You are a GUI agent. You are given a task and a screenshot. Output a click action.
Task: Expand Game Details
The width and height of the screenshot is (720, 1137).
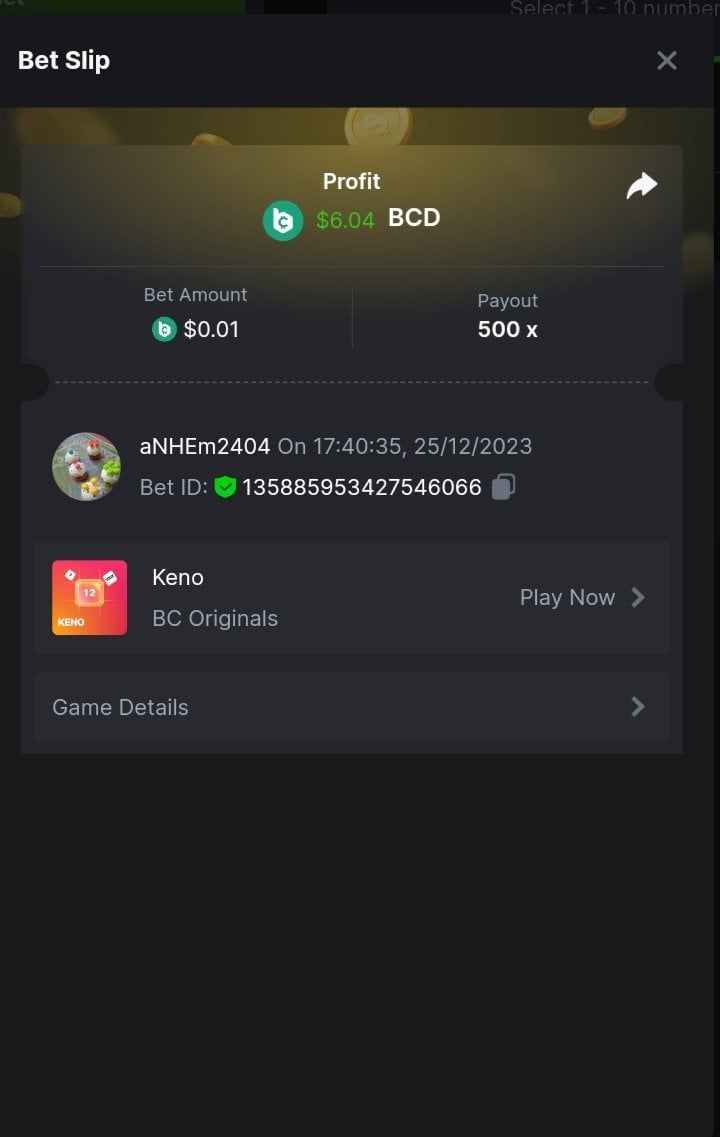pyautogui.click(x=351, y=707)
